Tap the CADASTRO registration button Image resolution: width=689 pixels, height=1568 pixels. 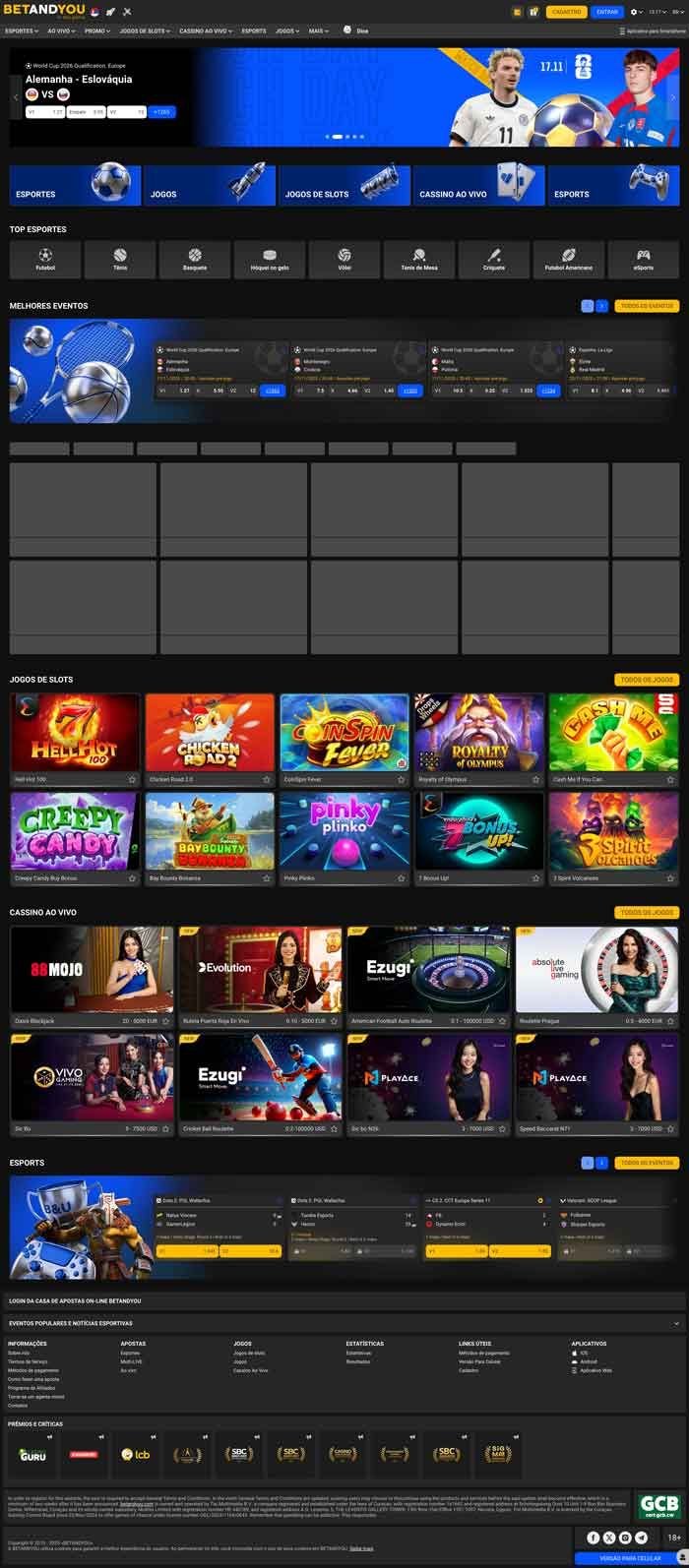[x=567, y=12]
